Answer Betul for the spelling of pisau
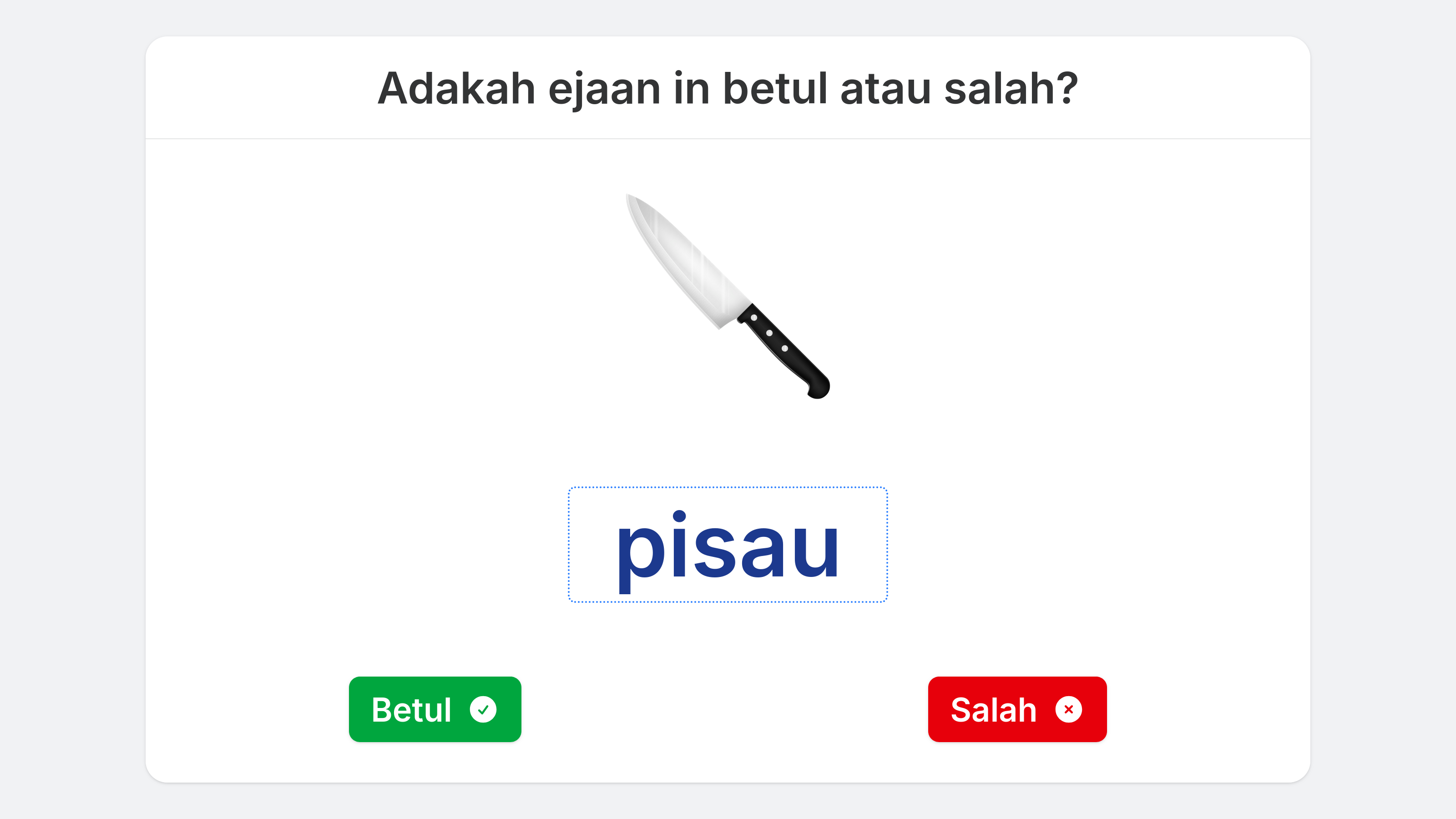Image resolution: width=1456 pixels, height=819 pixels. 435,709
